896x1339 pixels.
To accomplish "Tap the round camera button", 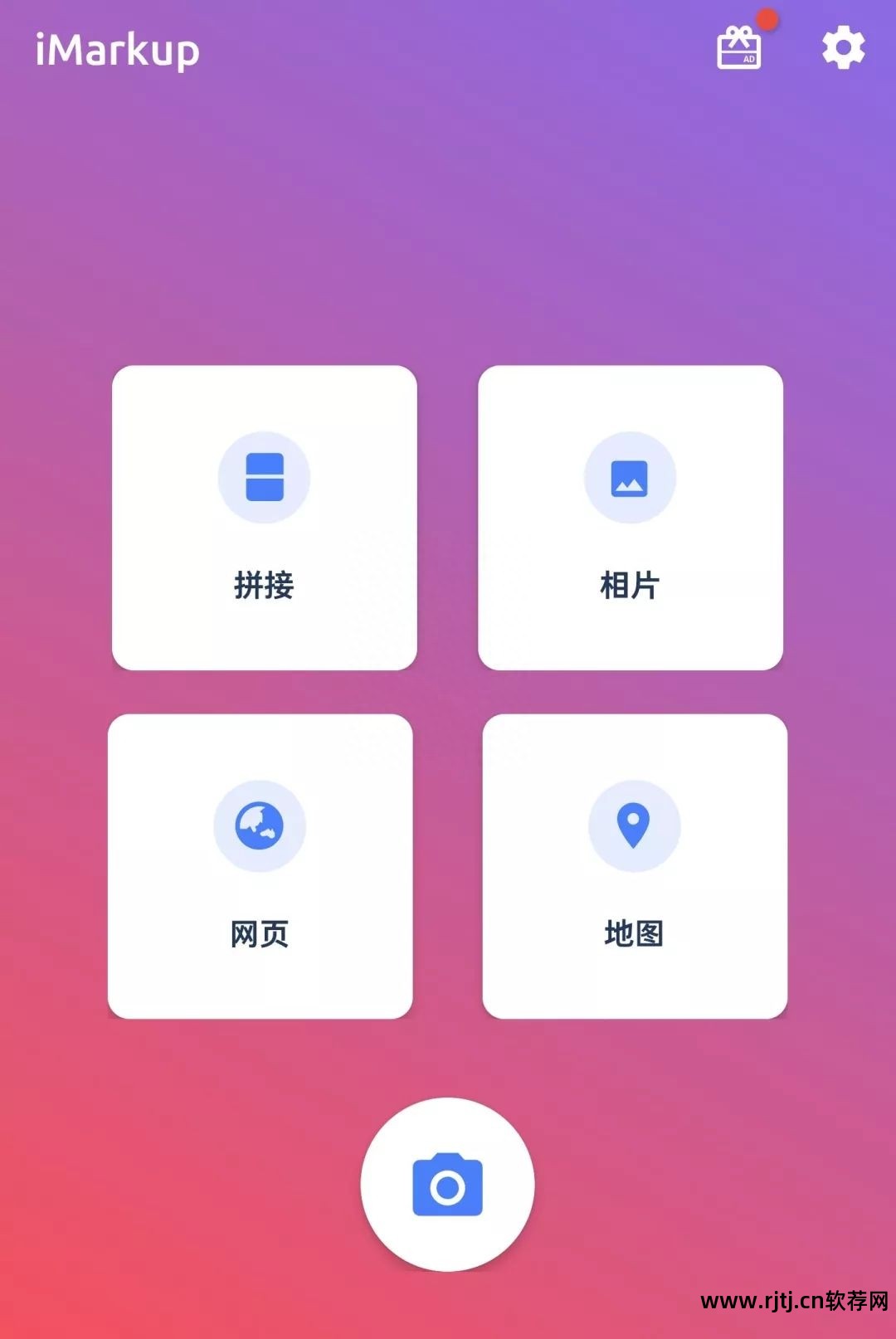I will pyautogui.click(x=447, y=1185).
